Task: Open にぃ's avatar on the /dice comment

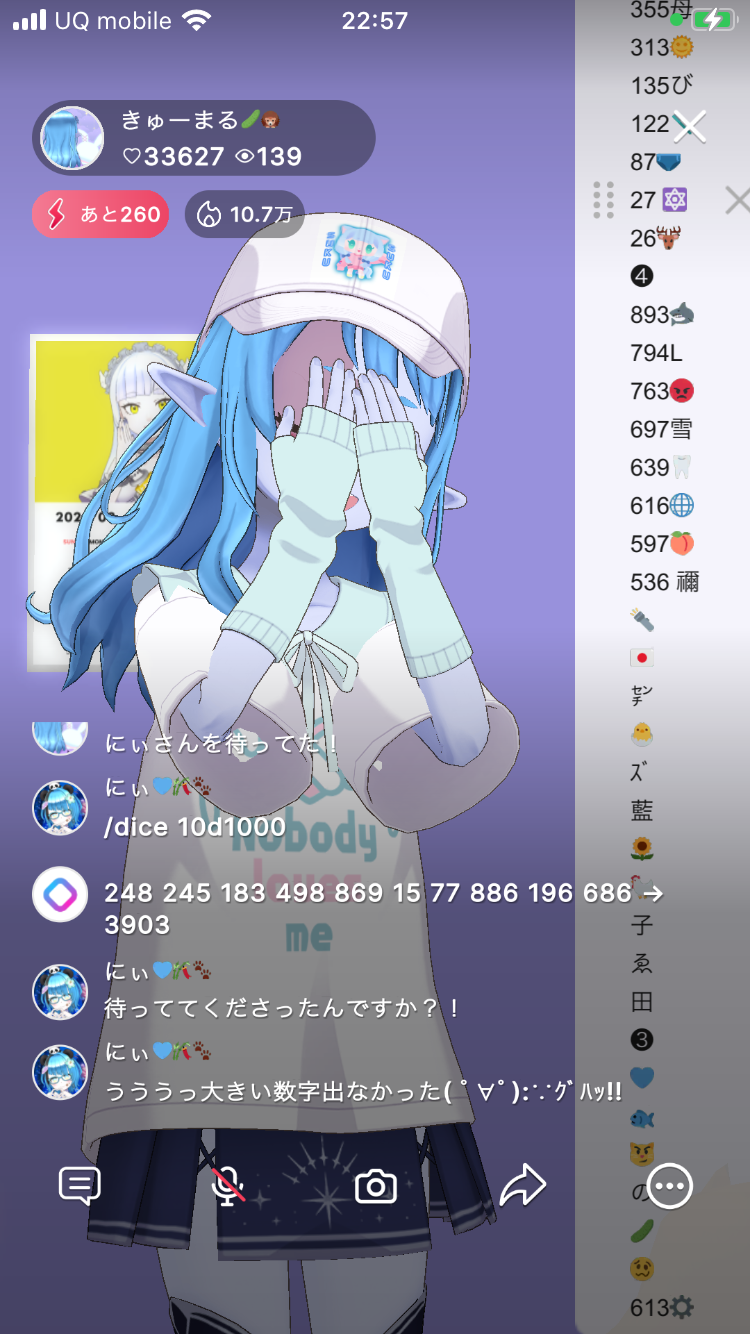Action: (x=60, y=807)
